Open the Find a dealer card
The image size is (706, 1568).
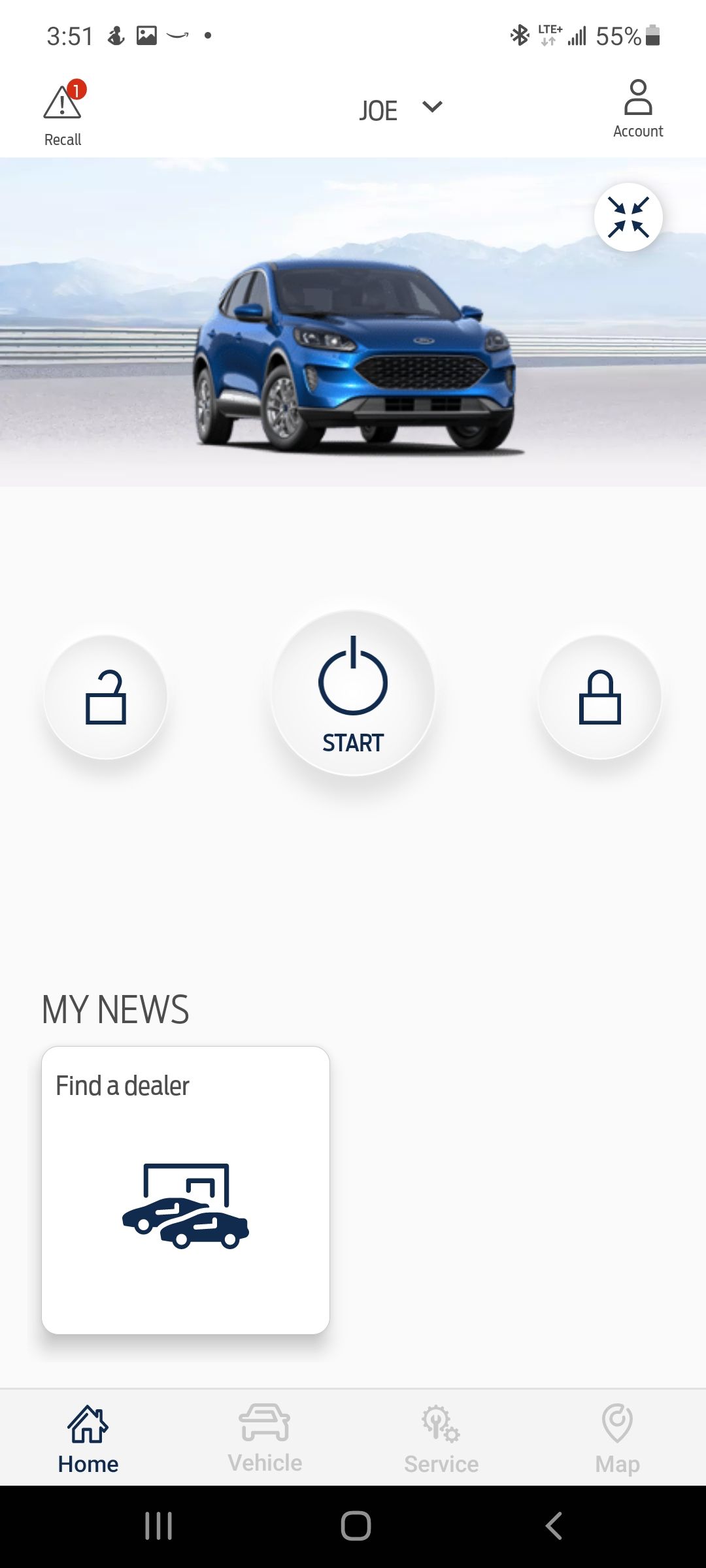(x=186, y=1190)
